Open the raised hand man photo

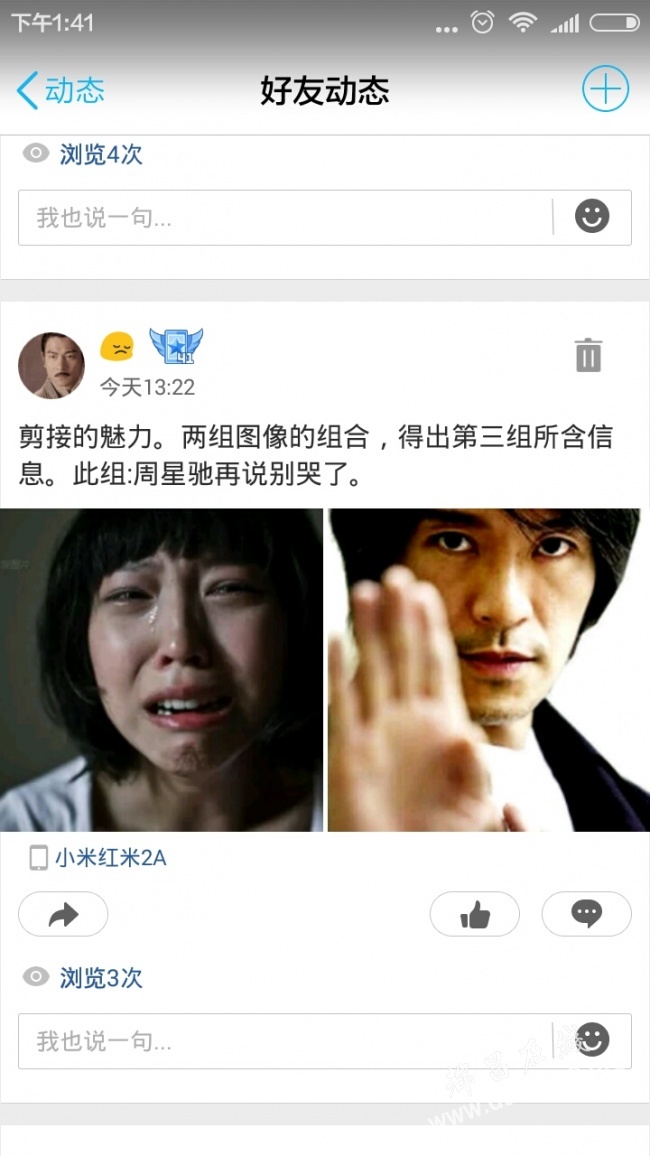(489, 670)
